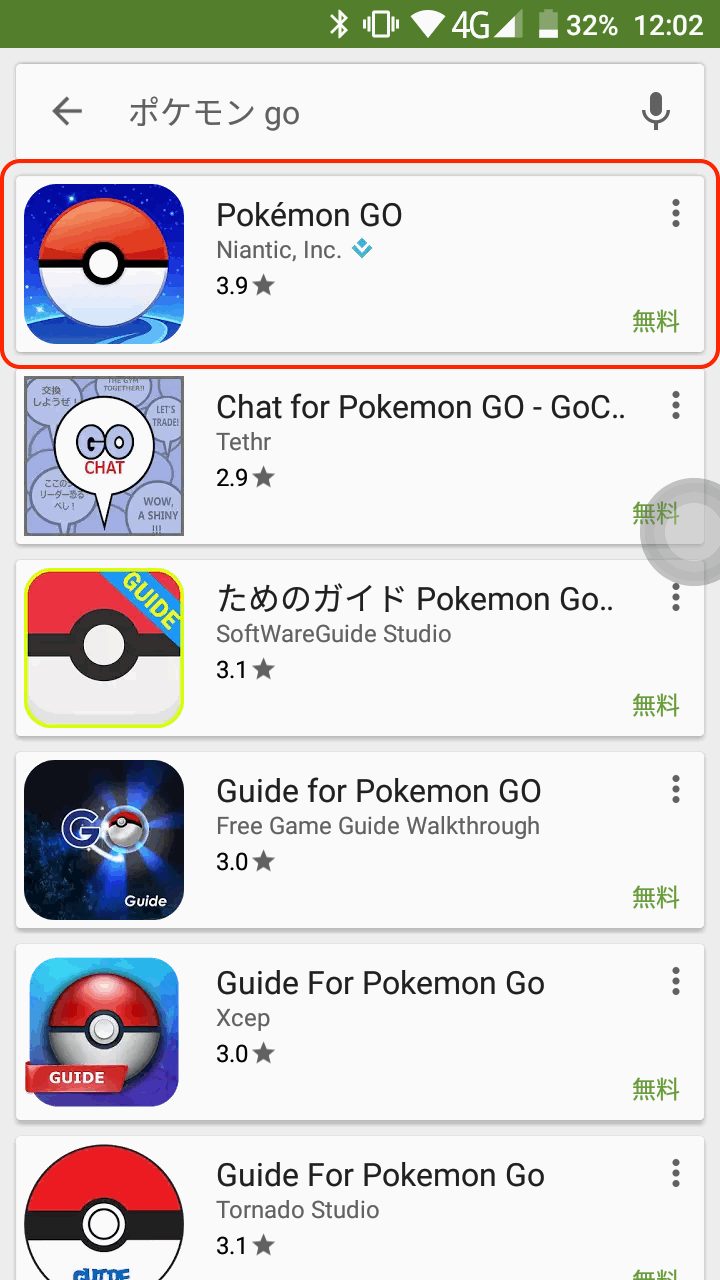Tap the search field with ポケモン go

click(350, 113)
